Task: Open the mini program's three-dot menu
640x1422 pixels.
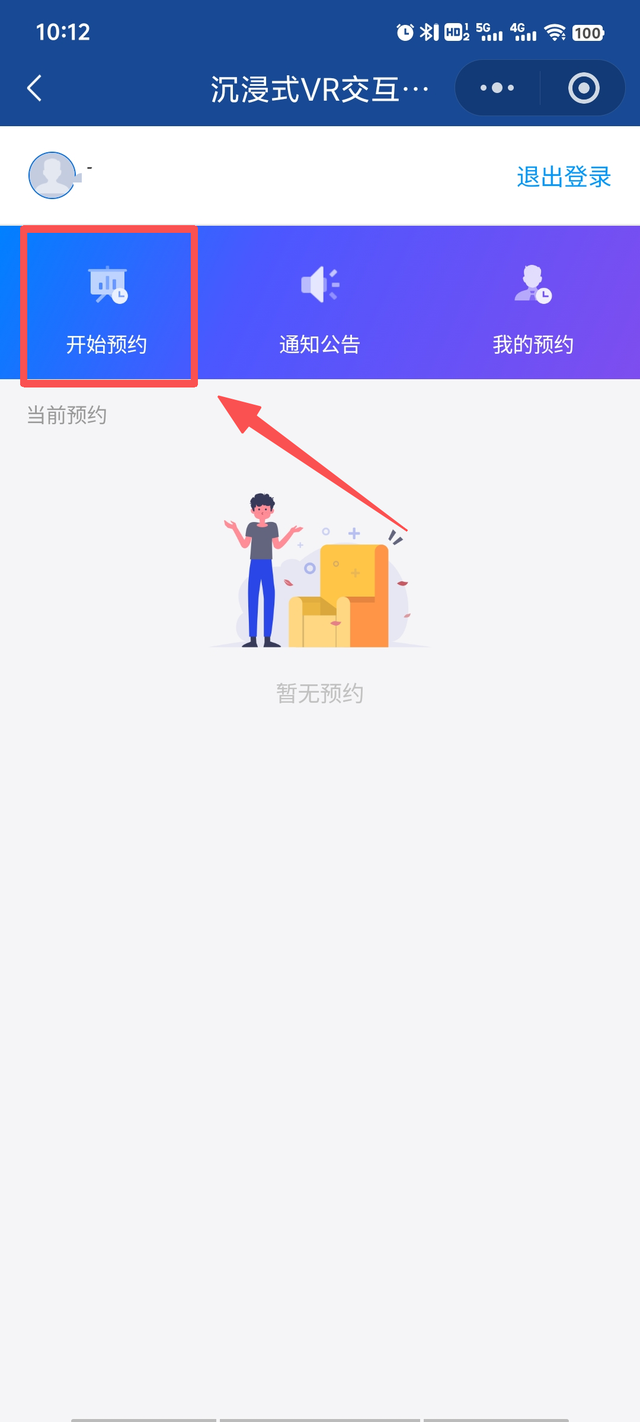Action: (x=497, y=88)
